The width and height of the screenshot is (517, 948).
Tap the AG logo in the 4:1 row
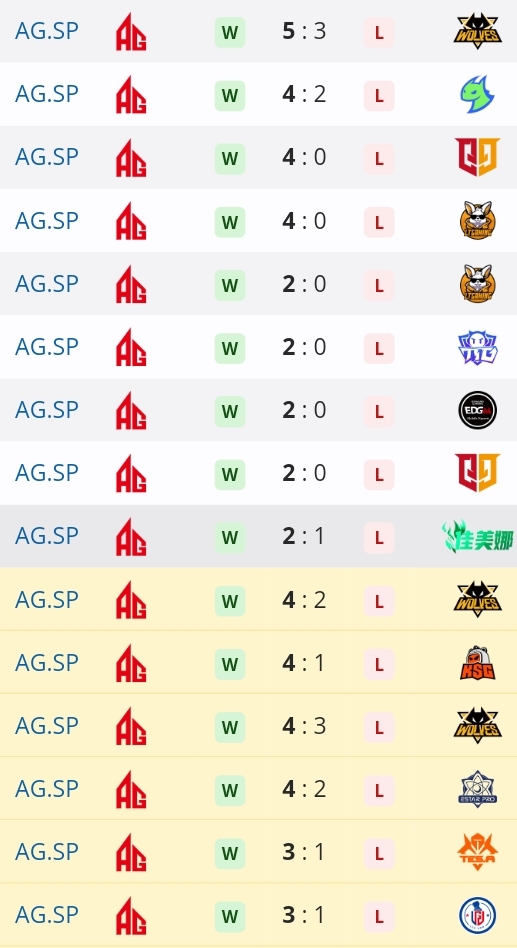131,663
